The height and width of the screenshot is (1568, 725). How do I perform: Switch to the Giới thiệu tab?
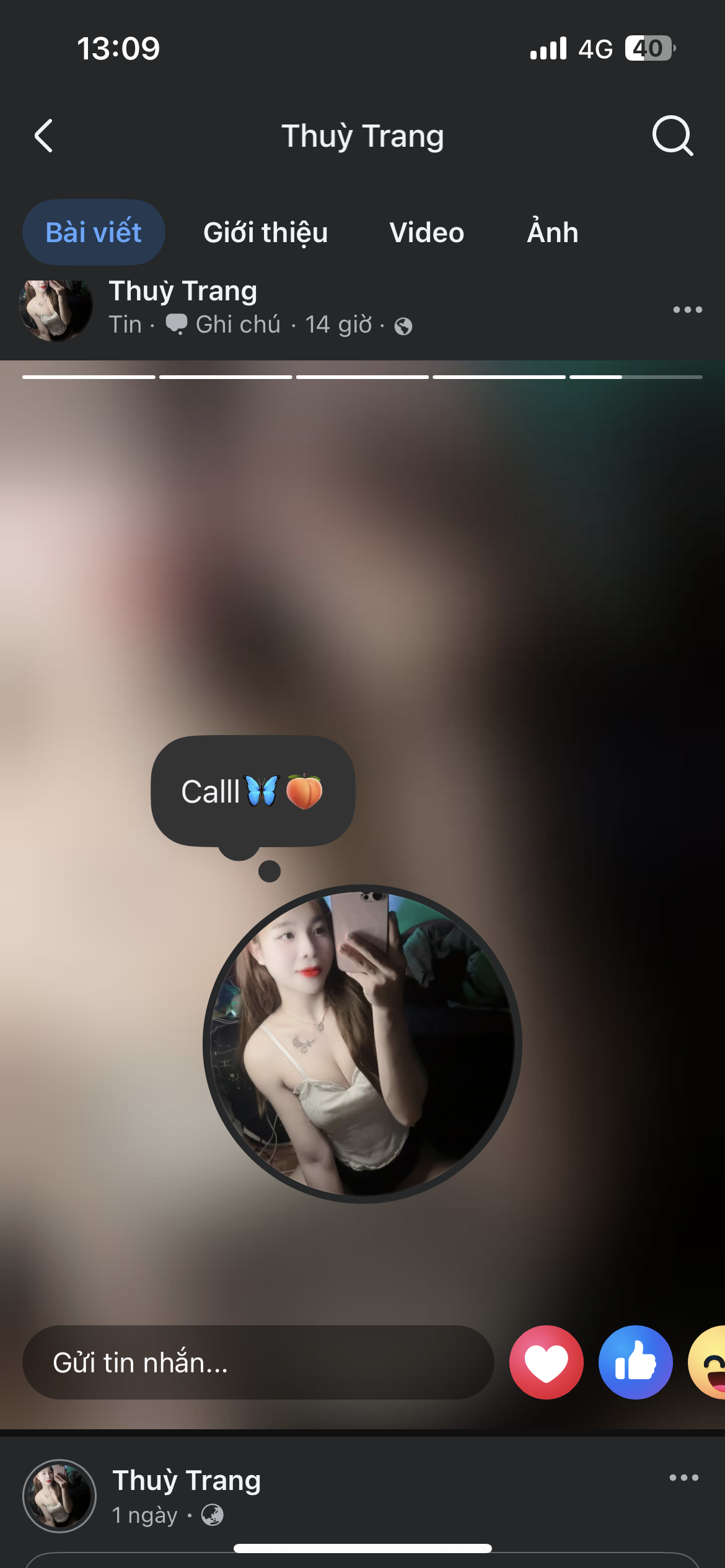(265, 233)
